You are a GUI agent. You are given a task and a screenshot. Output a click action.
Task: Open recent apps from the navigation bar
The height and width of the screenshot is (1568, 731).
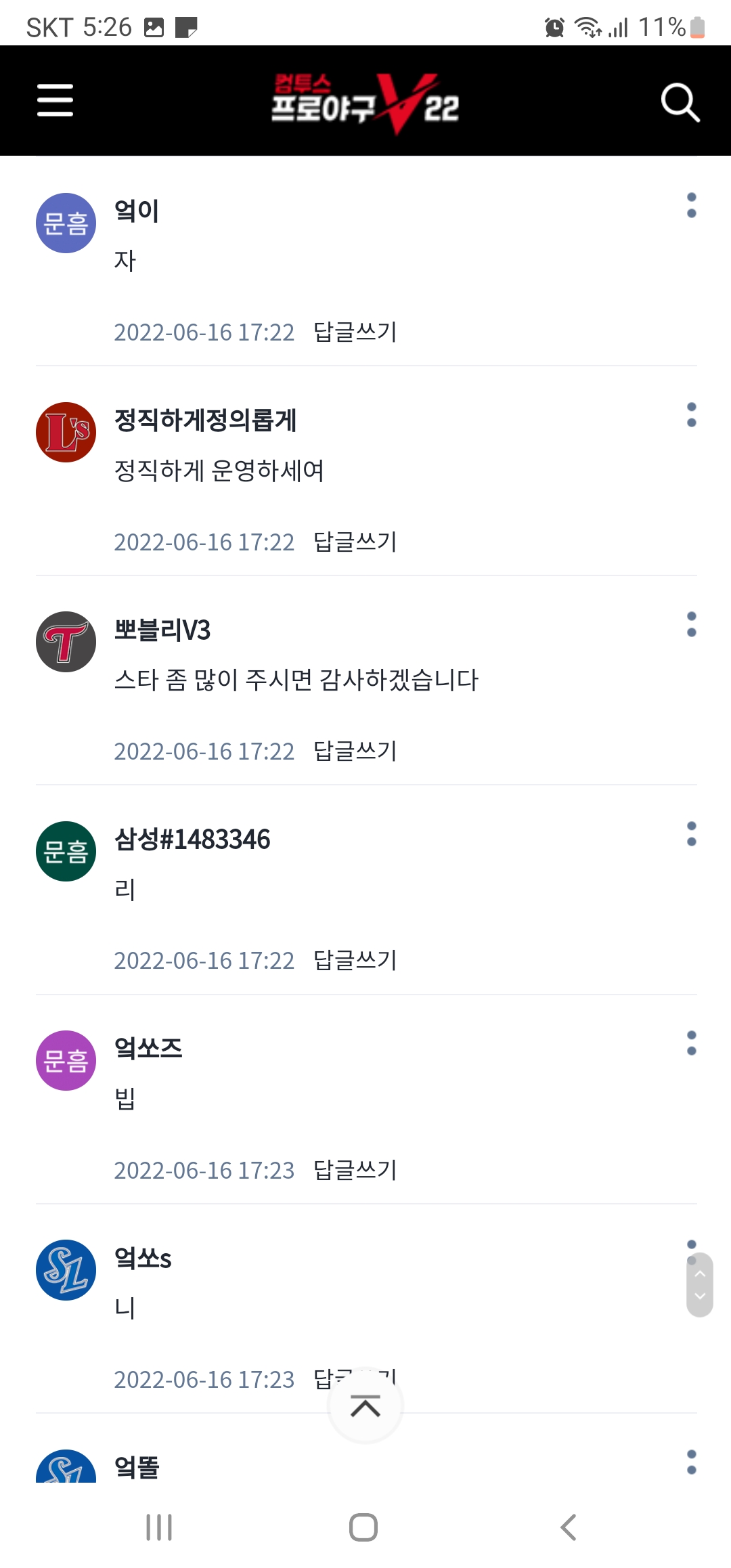[159, 1527]
